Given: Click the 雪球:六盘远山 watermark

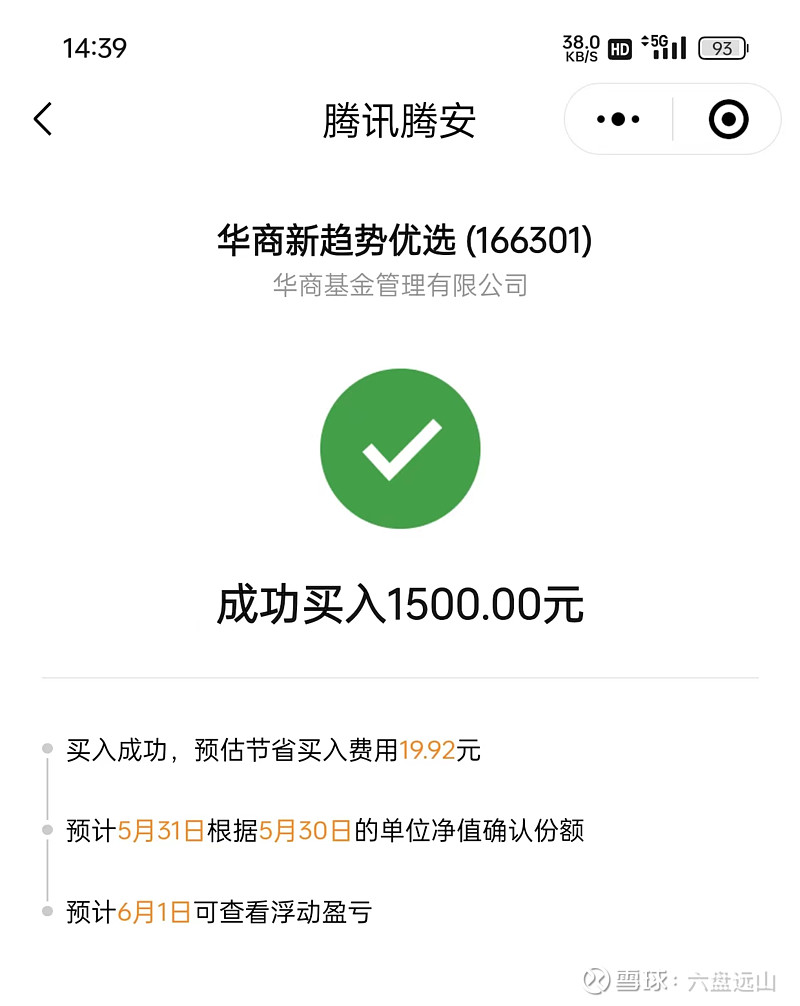Looking at the screenshot, I should [679, 983].
